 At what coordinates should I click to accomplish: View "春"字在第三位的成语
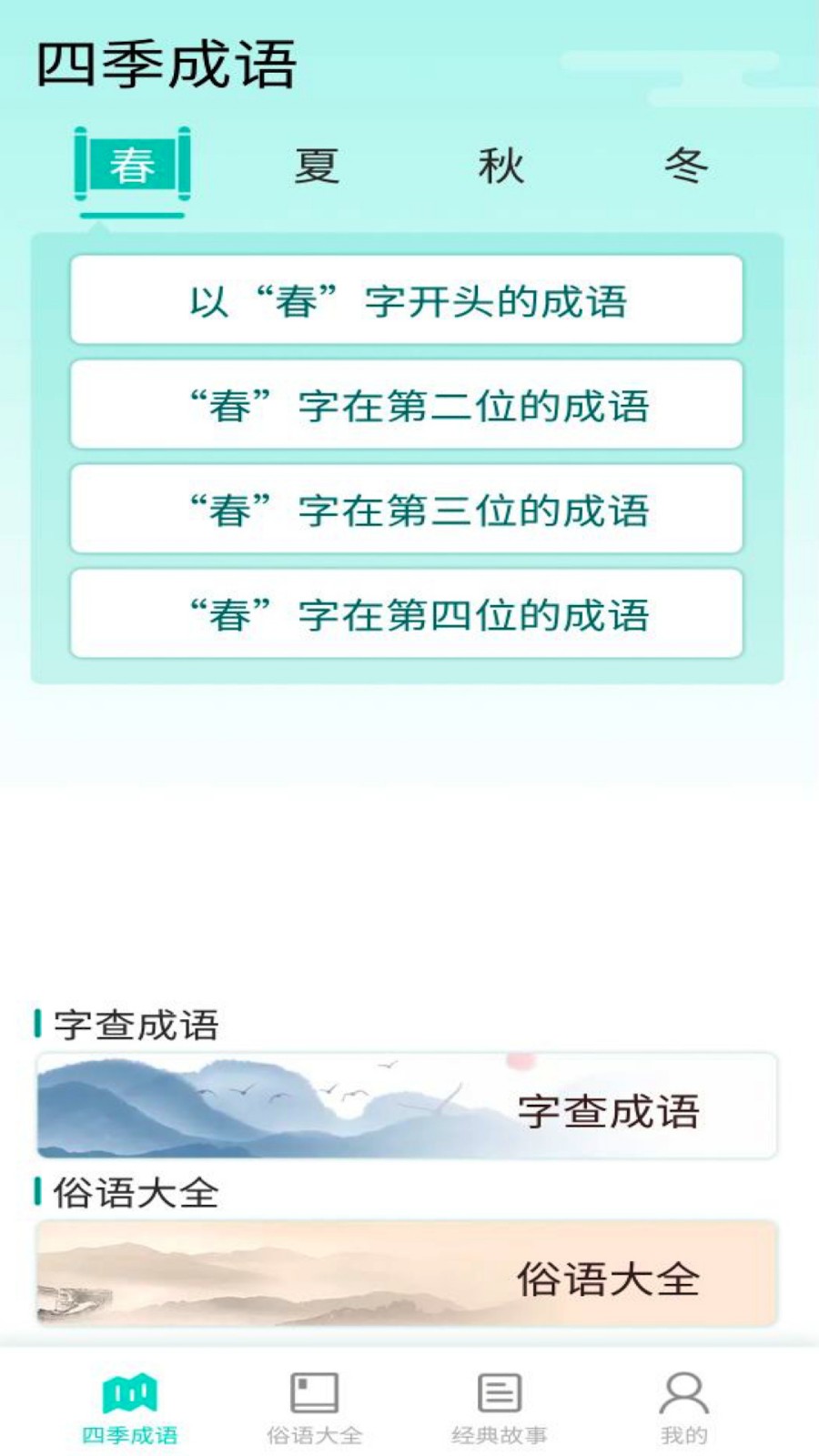[x=407, y=510]
